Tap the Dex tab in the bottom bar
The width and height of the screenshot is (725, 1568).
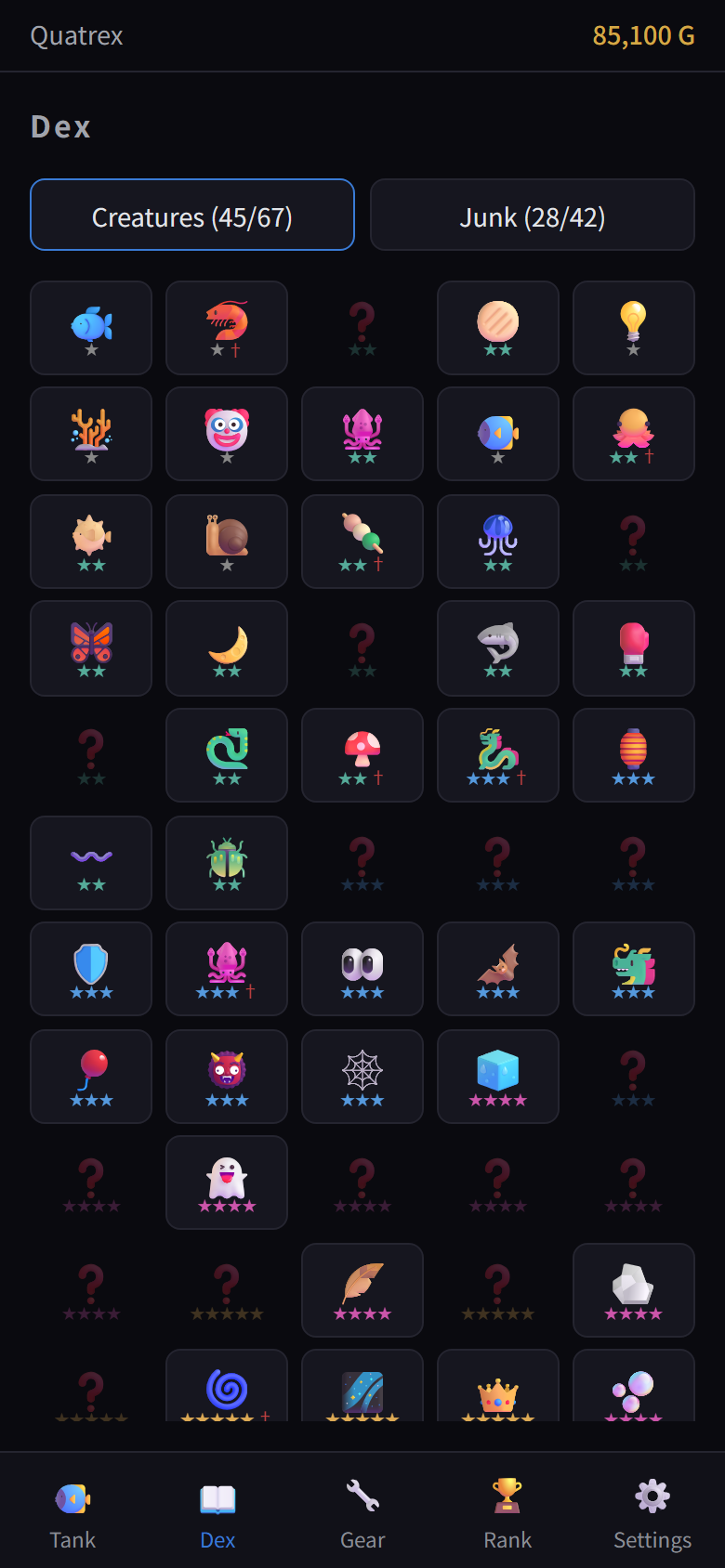[217, 1510]
